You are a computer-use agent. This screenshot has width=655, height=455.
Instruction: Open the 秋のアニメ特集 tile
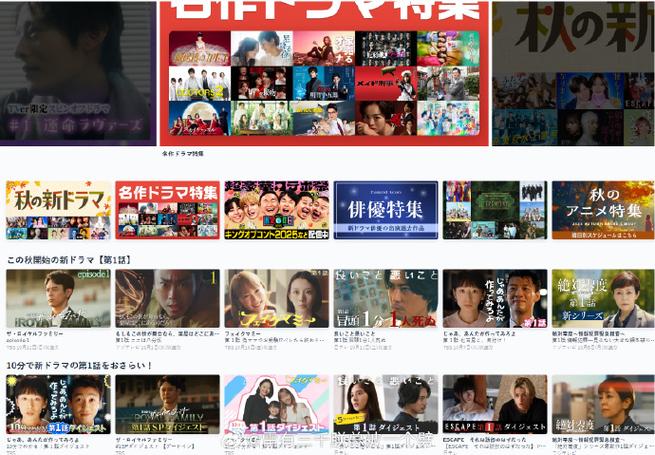603,210
